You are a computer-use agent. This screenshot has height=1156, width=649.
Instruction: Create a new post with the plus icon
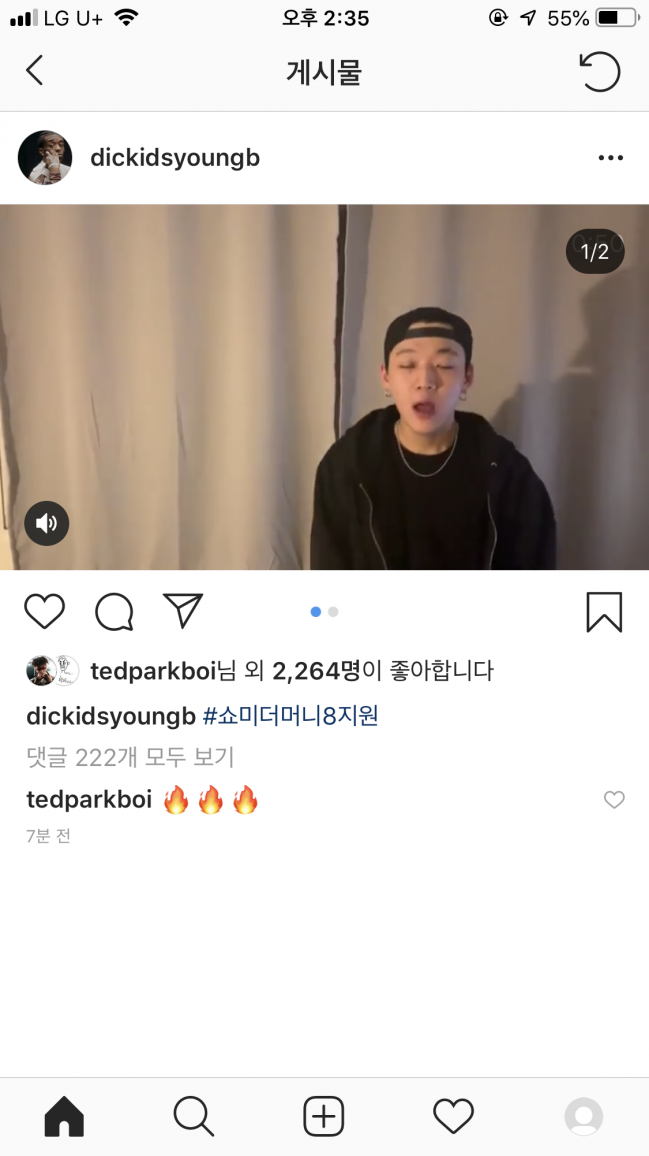323,1116
